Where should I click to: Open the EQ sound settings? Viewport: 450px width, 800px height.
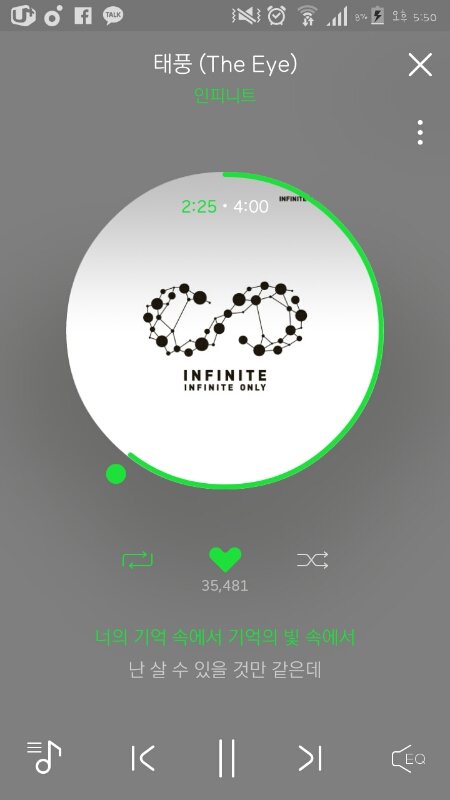click(x=408, y=759)
